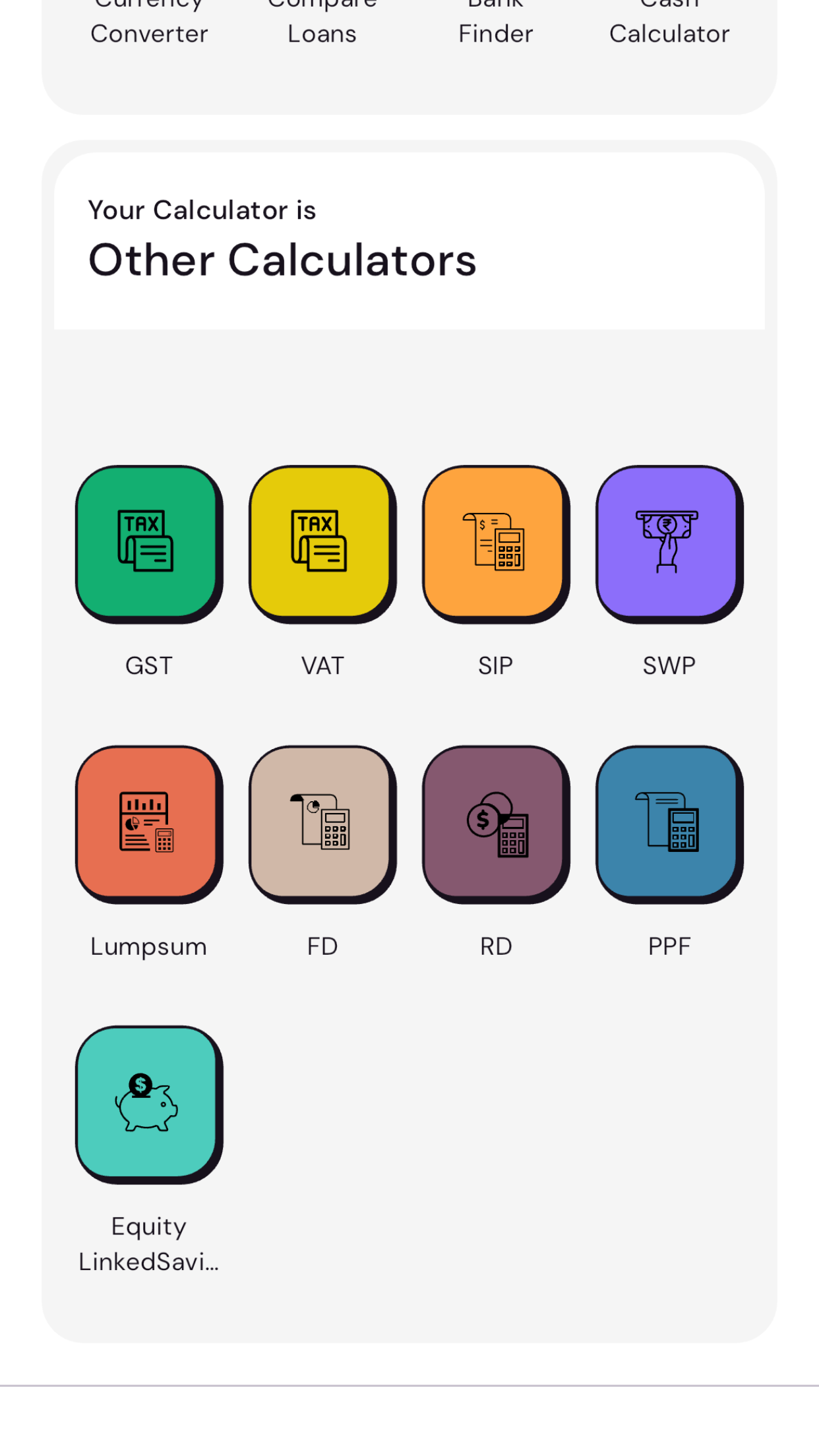Open the RD calculator icon

tap(496, 823)
